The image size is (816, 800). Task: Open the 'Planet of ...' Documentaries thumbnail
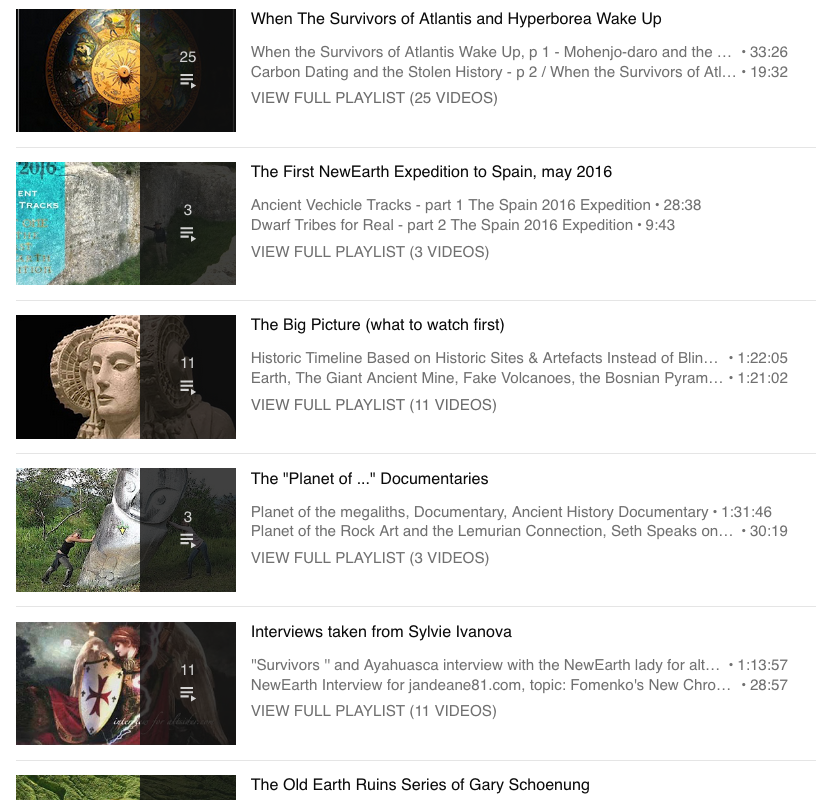(126, 530)
